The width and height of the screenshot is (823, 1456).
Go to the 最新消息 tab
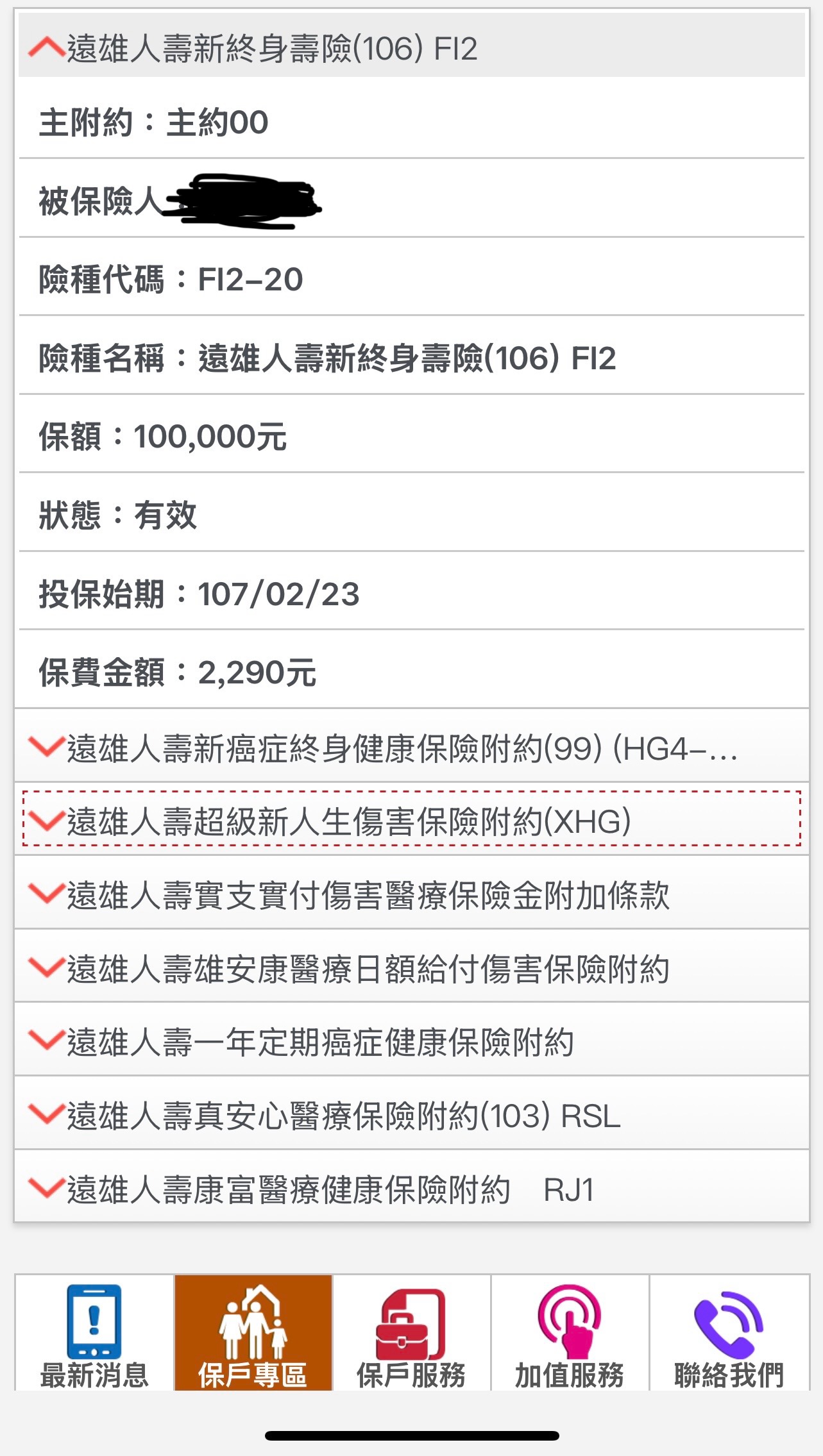pos(94,1335)
